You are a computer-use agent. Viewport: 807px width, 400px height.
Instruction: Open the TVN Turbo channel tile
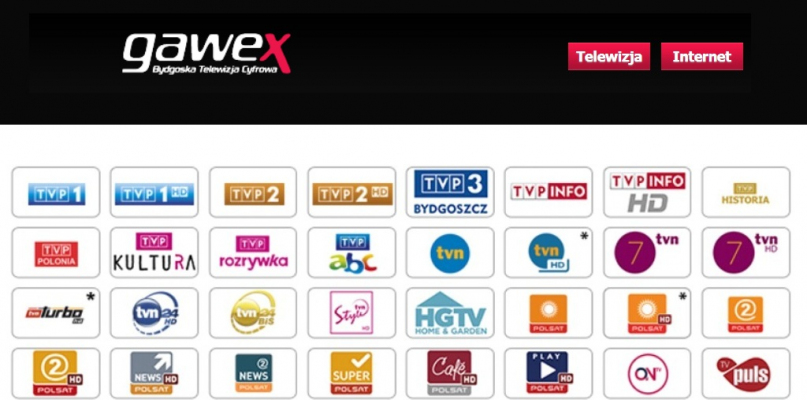(x=56, y=313)
